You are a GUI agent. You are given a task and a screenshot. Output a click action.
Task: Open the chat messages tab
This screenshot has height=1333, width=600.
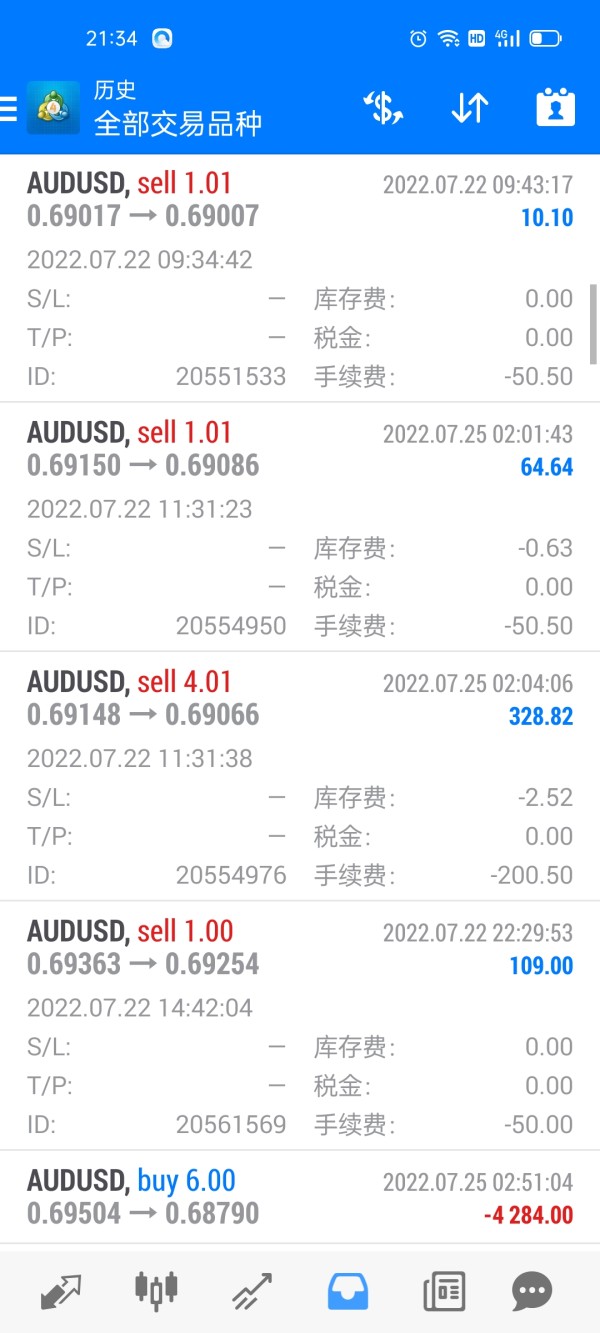[x=532, y=1291]
